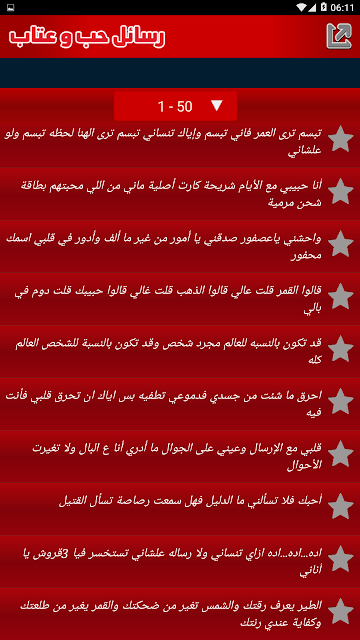This screenshot has height=640, width=360.
Task: Favorite the message starting with تبسم ترى العمر
Action: (341, 139)
